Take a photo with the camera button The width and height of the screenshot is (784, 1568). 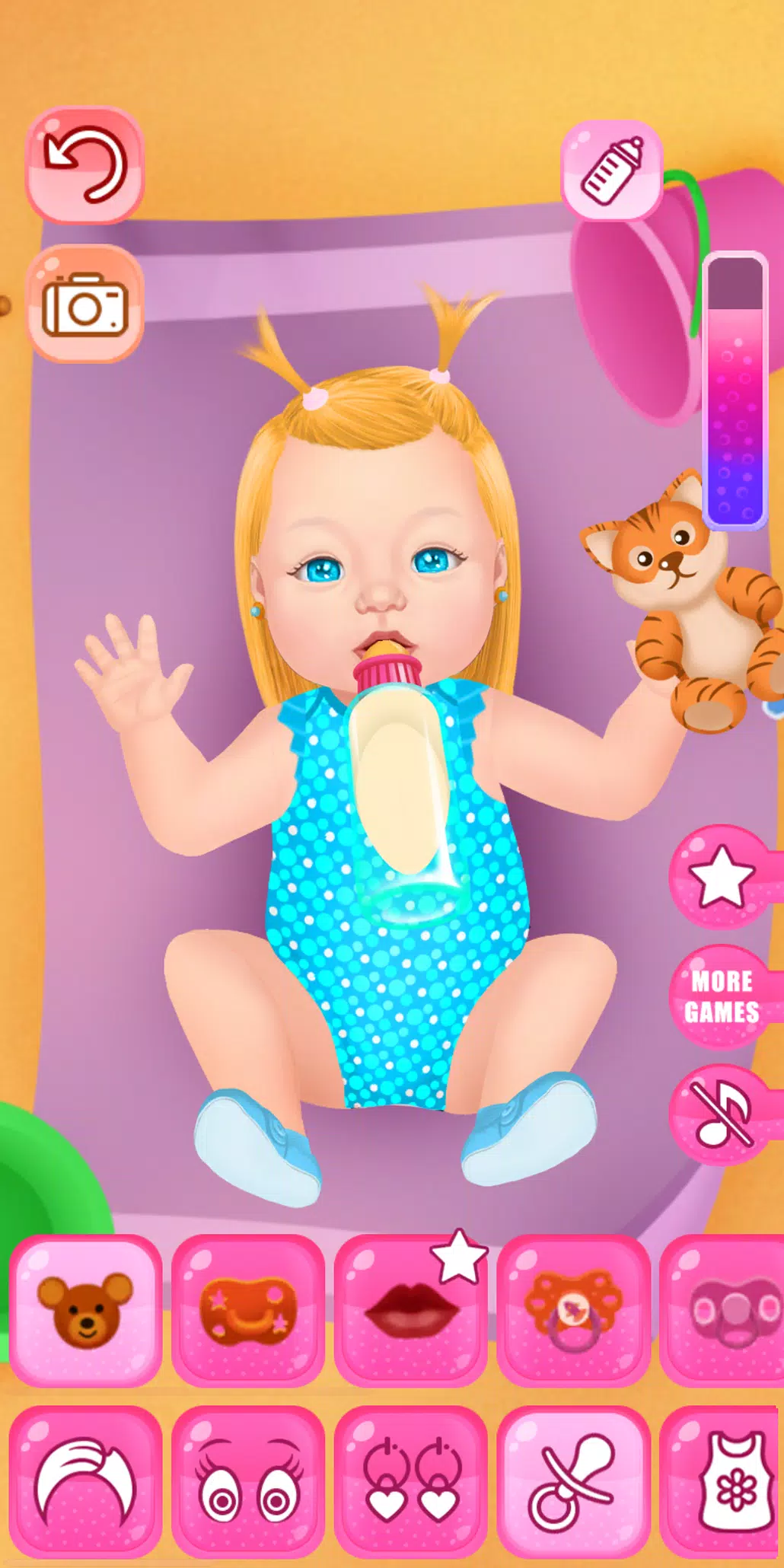(x=85, y=304)
